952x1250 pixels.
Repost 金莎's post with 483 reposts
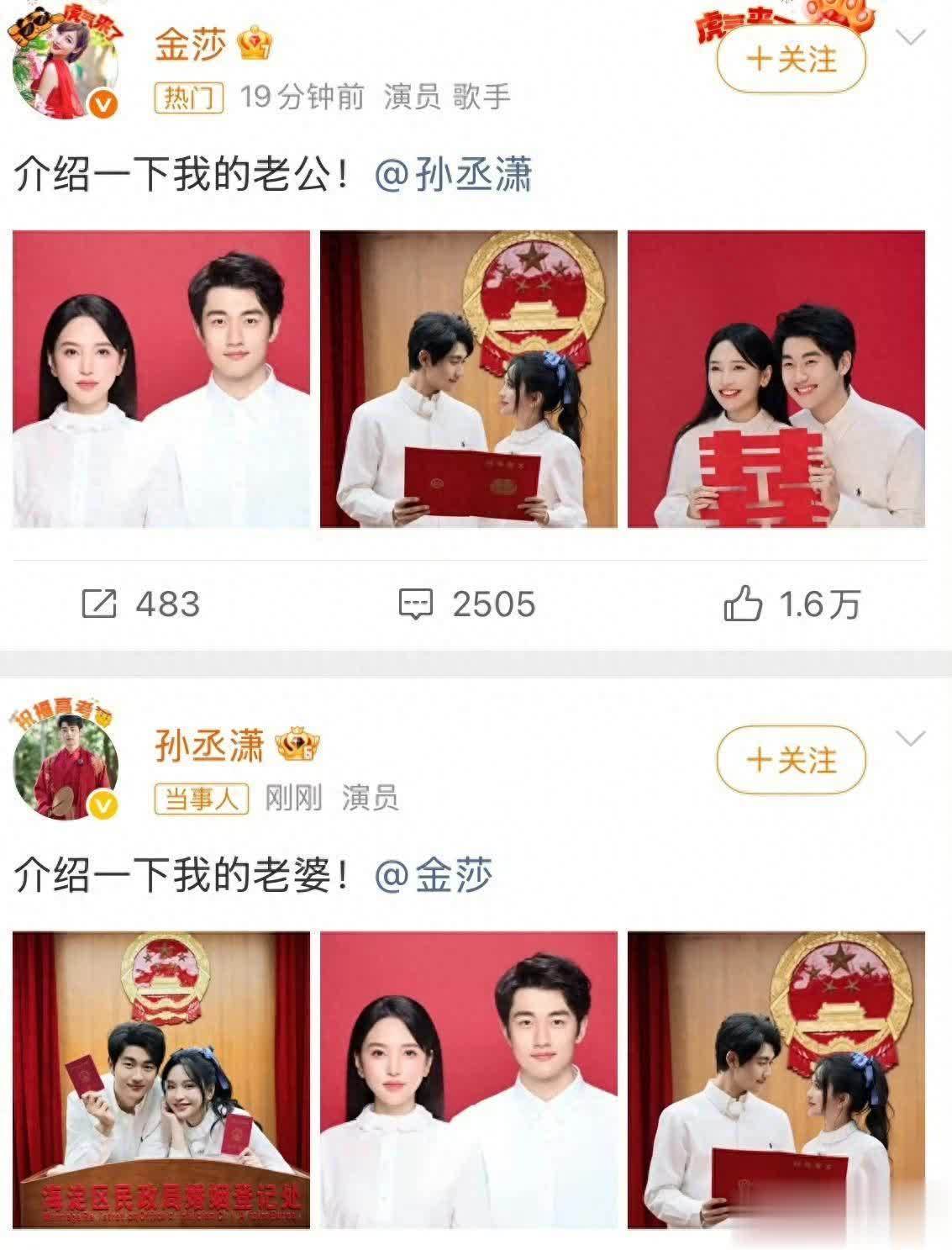click(x=140, y=604)
